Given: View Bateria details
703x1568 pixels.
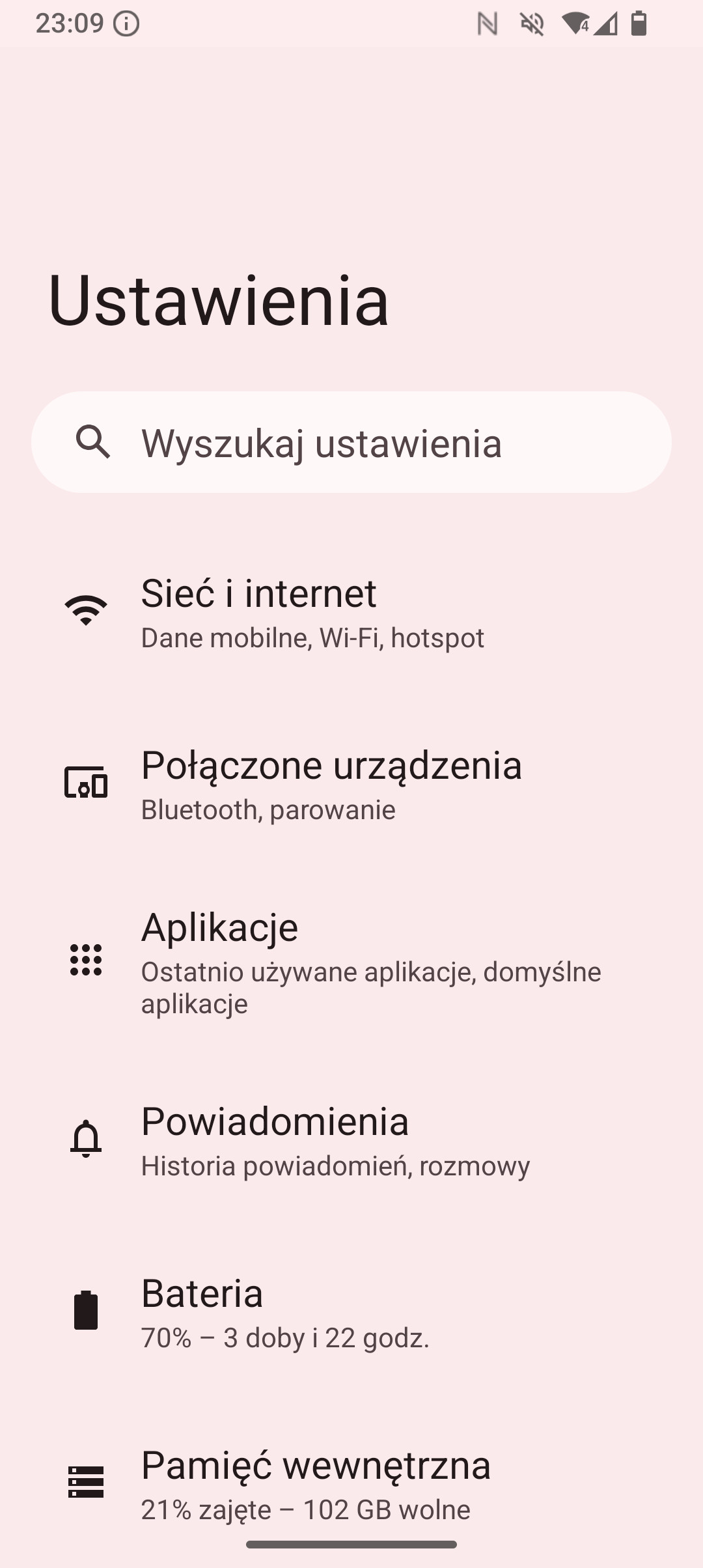Looking at the screenshot, I should point(351,1311).
